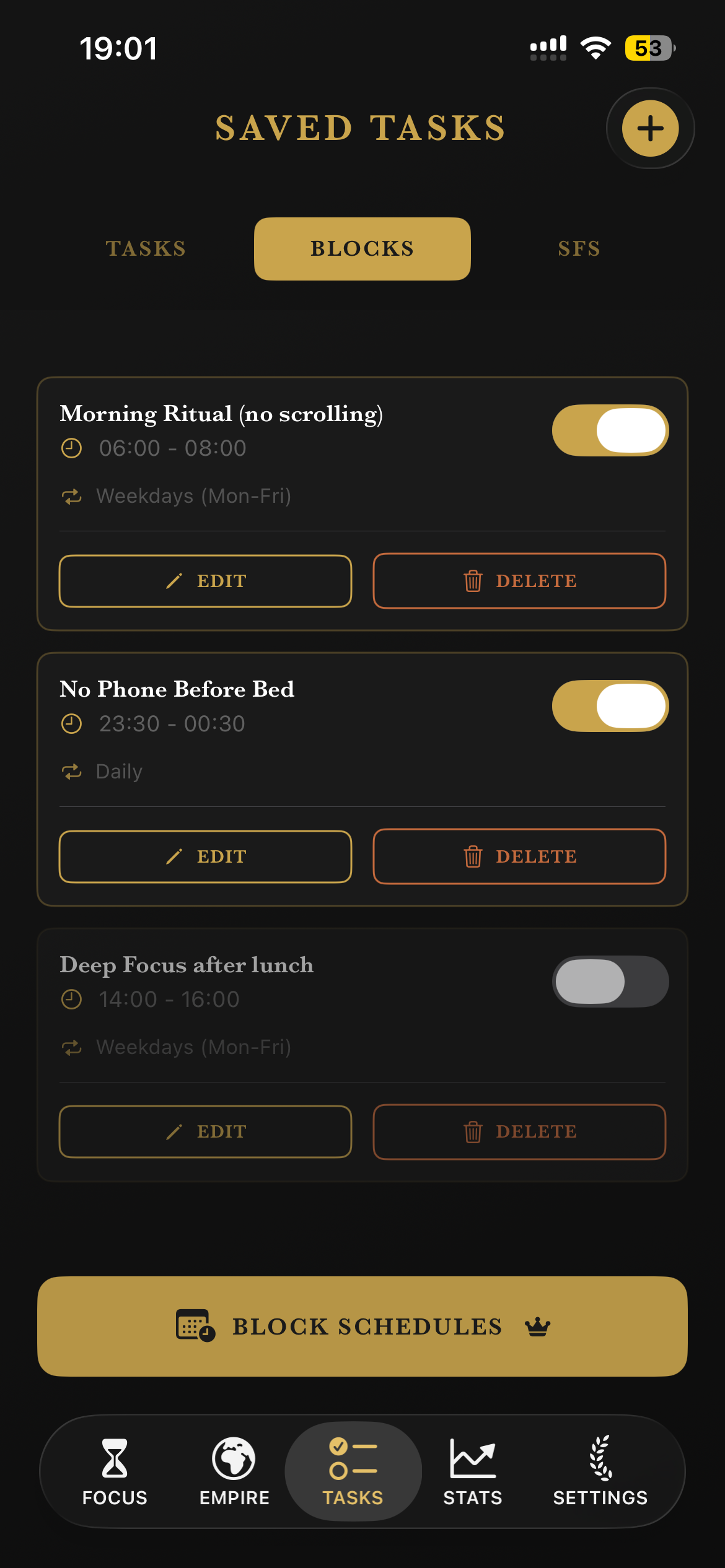The image size is (725, 1568).
Task: Tap the plus icon to add new block
Action: coord(649,128)
